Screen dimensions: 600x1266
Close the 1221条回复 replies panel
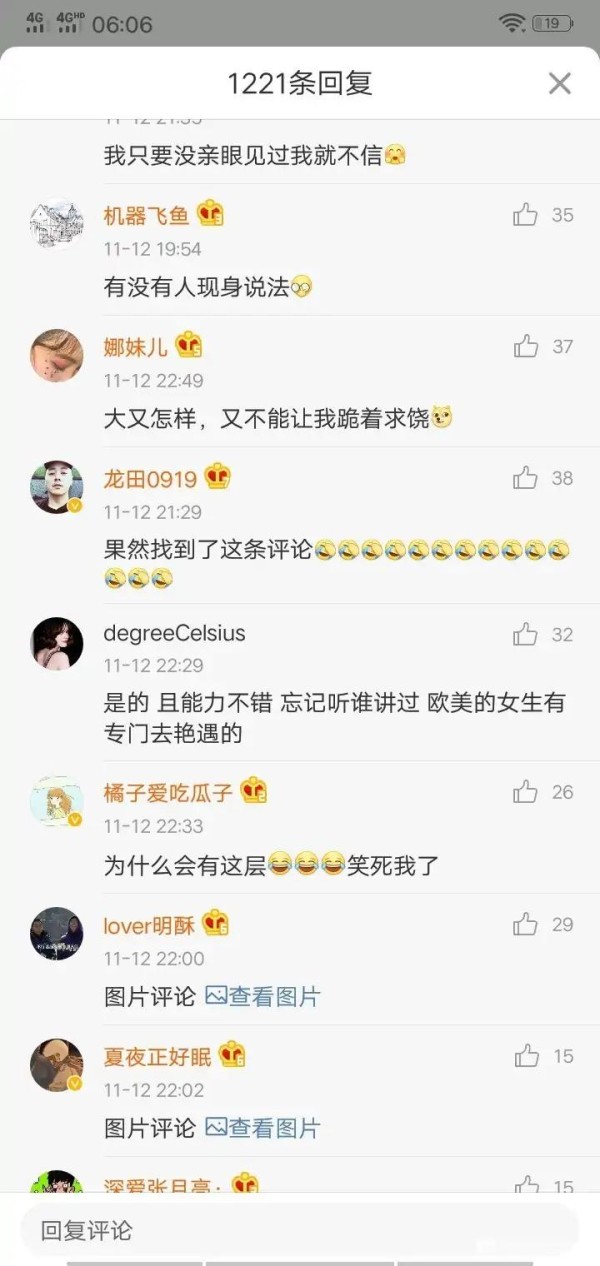click(560, 84)
